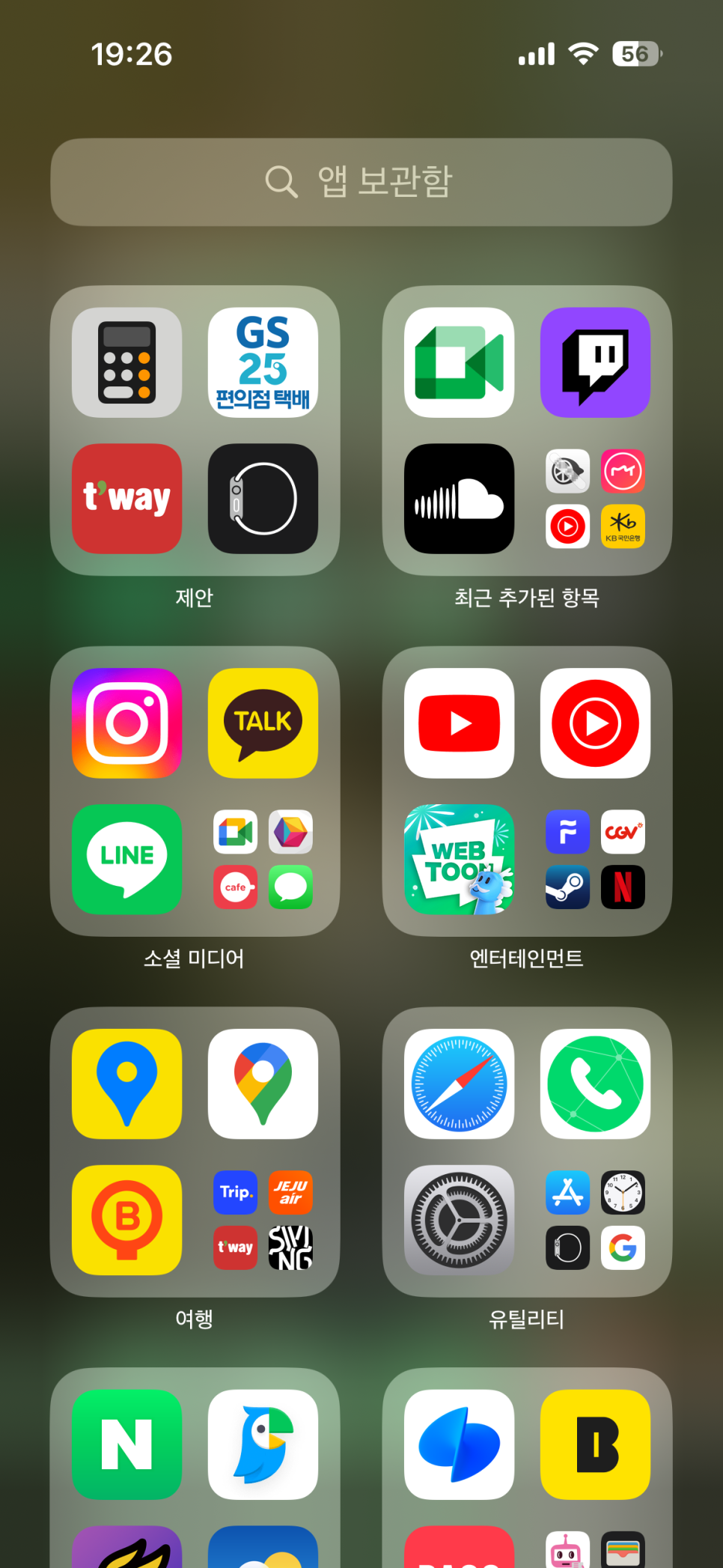Start Google Meet in recently added

coord(460,362)
